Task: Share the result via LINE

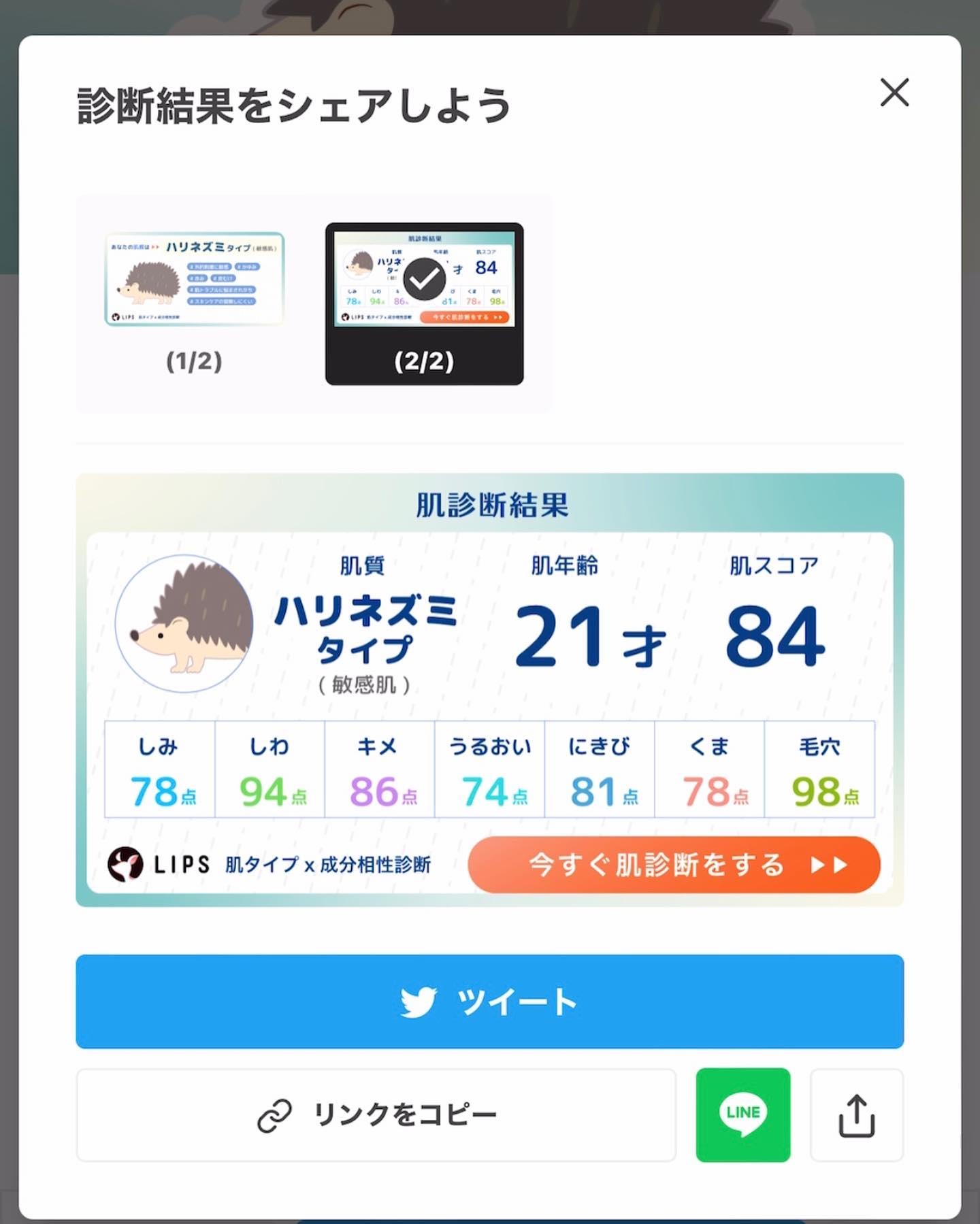Action: coord(742,1114)
